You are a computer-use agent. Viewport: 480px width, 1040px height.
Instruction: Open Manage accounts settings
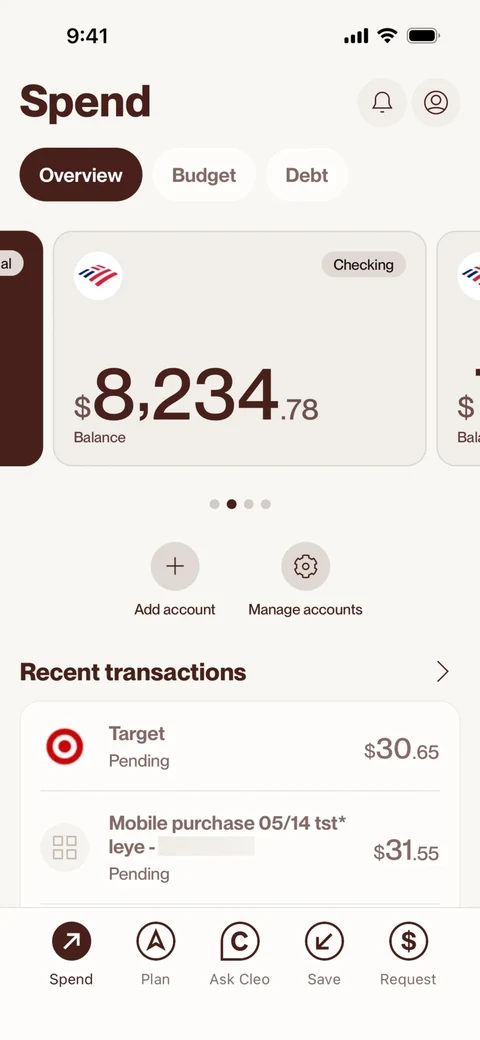tap(305, 566)
